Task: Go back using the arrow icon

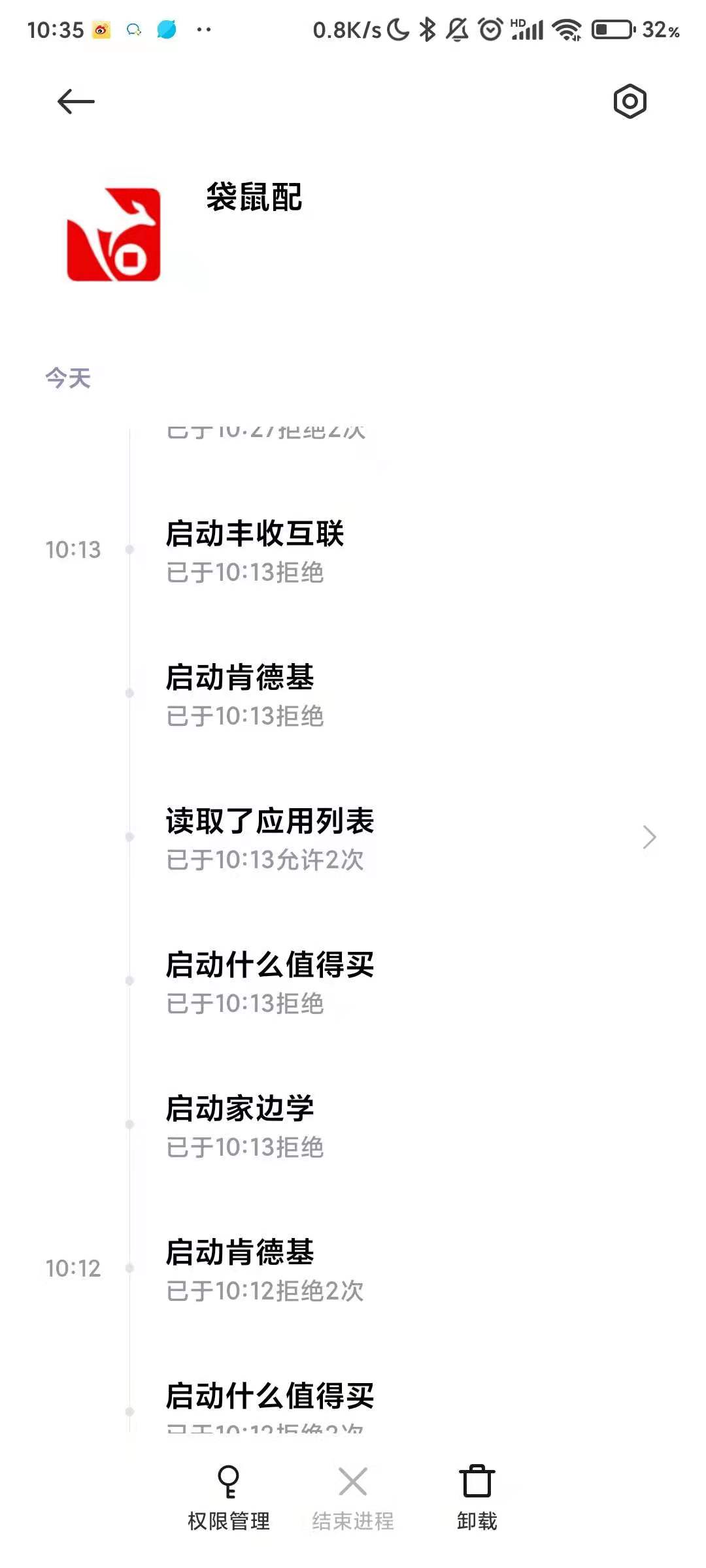Action: (x=76, y=102)
